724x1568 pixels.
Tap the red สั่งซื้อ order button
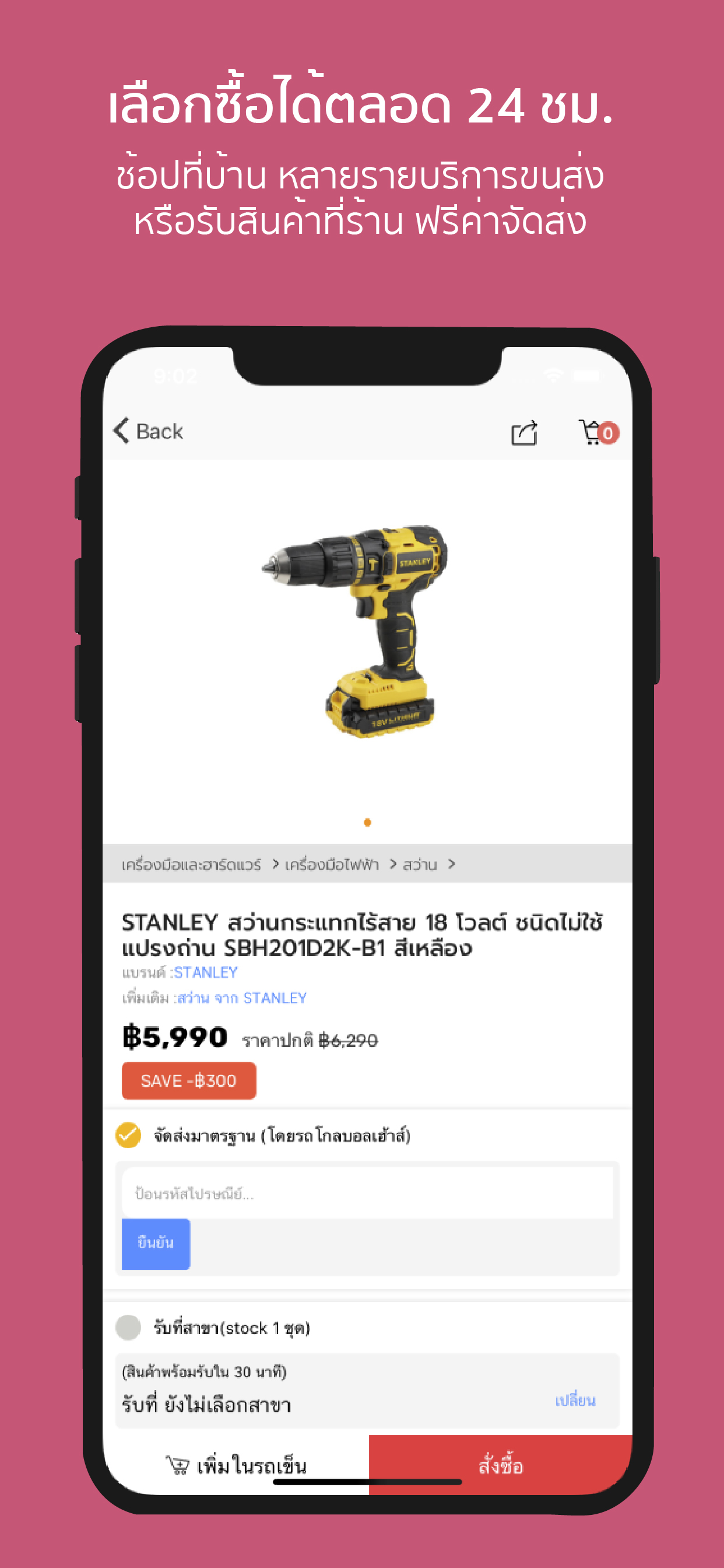[500, 1465]
